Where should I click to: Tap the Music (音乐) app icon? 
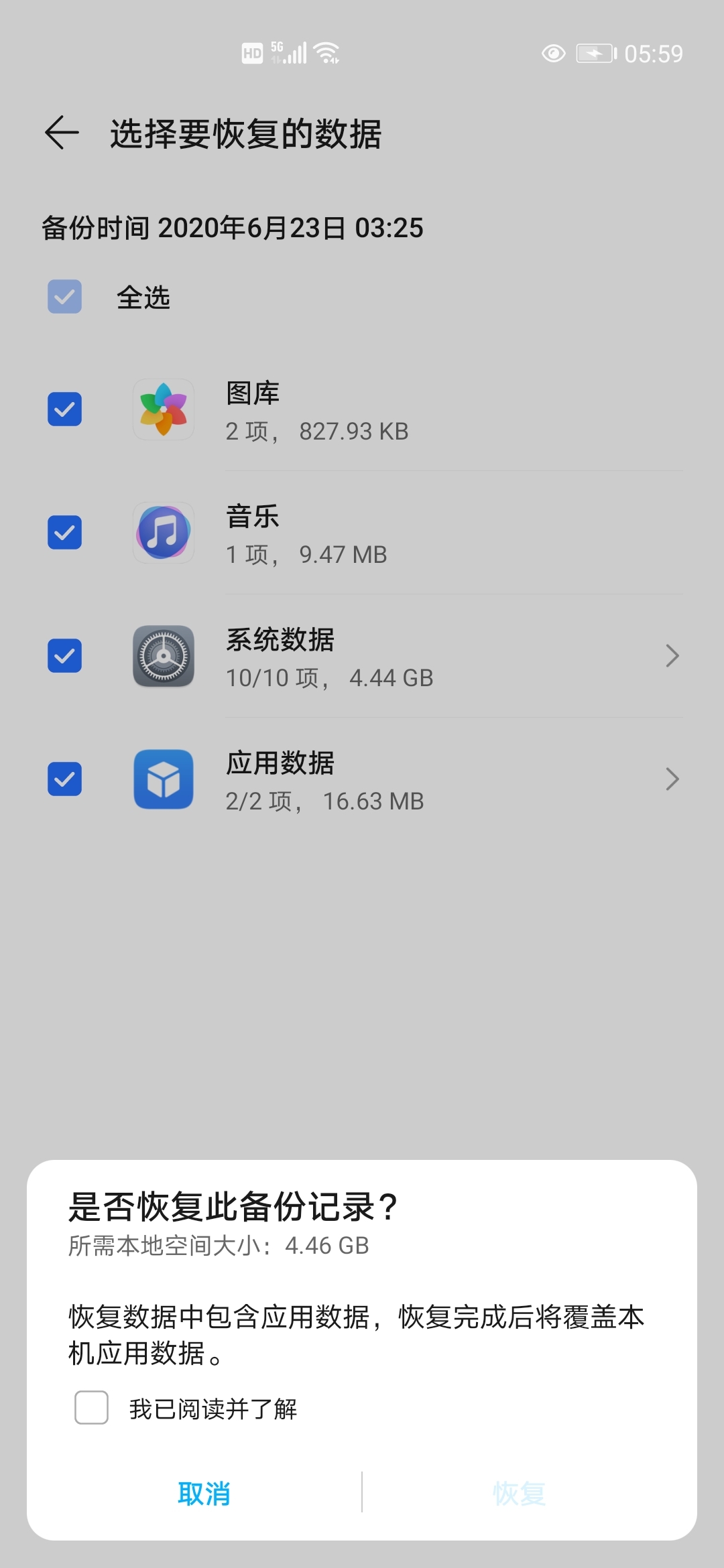pos(163,533)
